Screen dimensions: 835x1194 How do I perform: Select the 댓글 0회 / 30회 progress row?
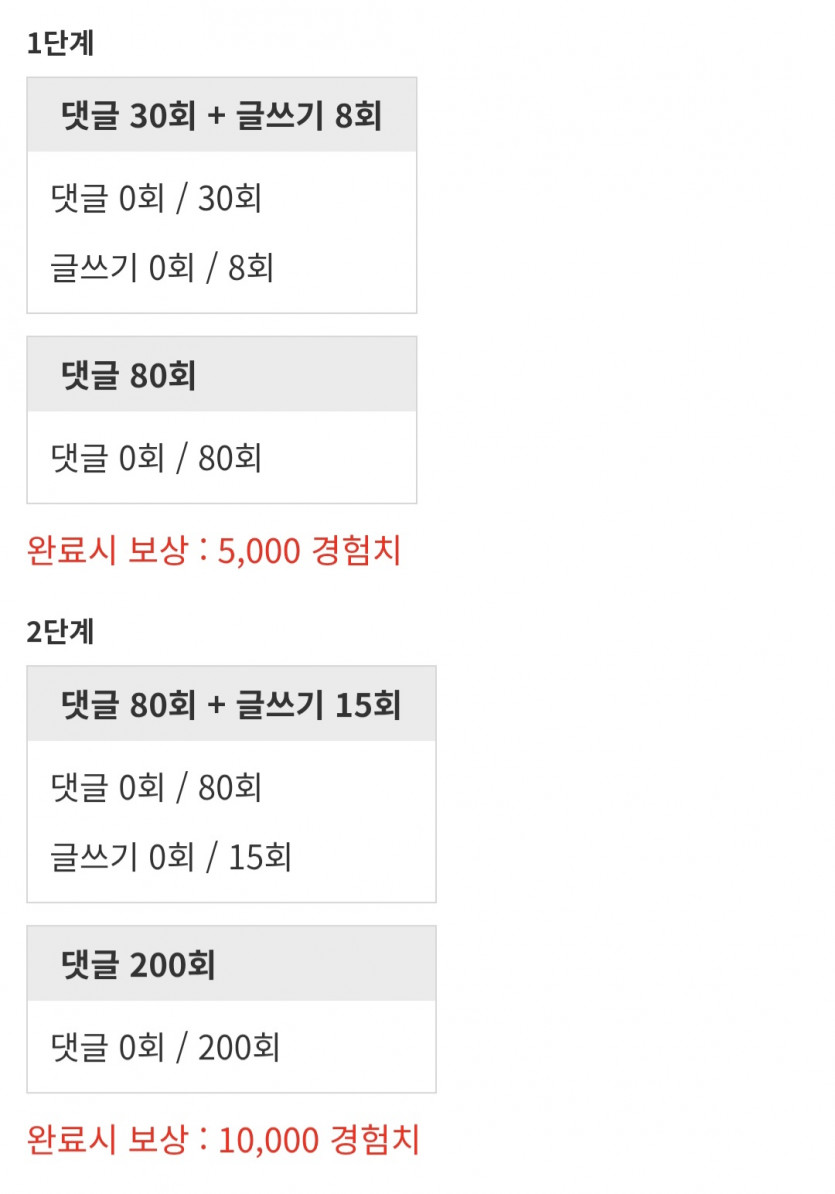(x=155, y=198)
